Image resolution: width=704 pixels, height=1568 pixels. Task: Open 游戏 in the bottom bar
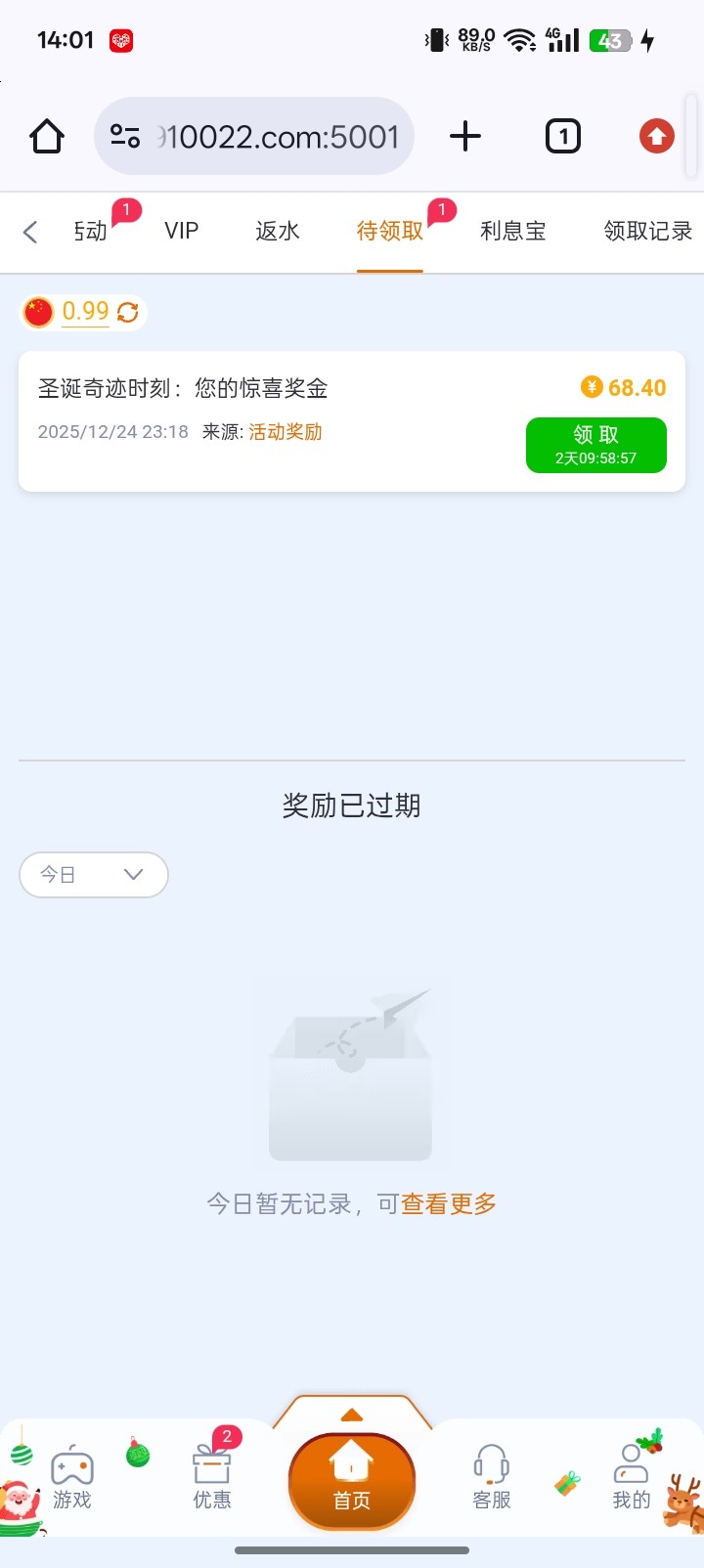[71, 1479]
